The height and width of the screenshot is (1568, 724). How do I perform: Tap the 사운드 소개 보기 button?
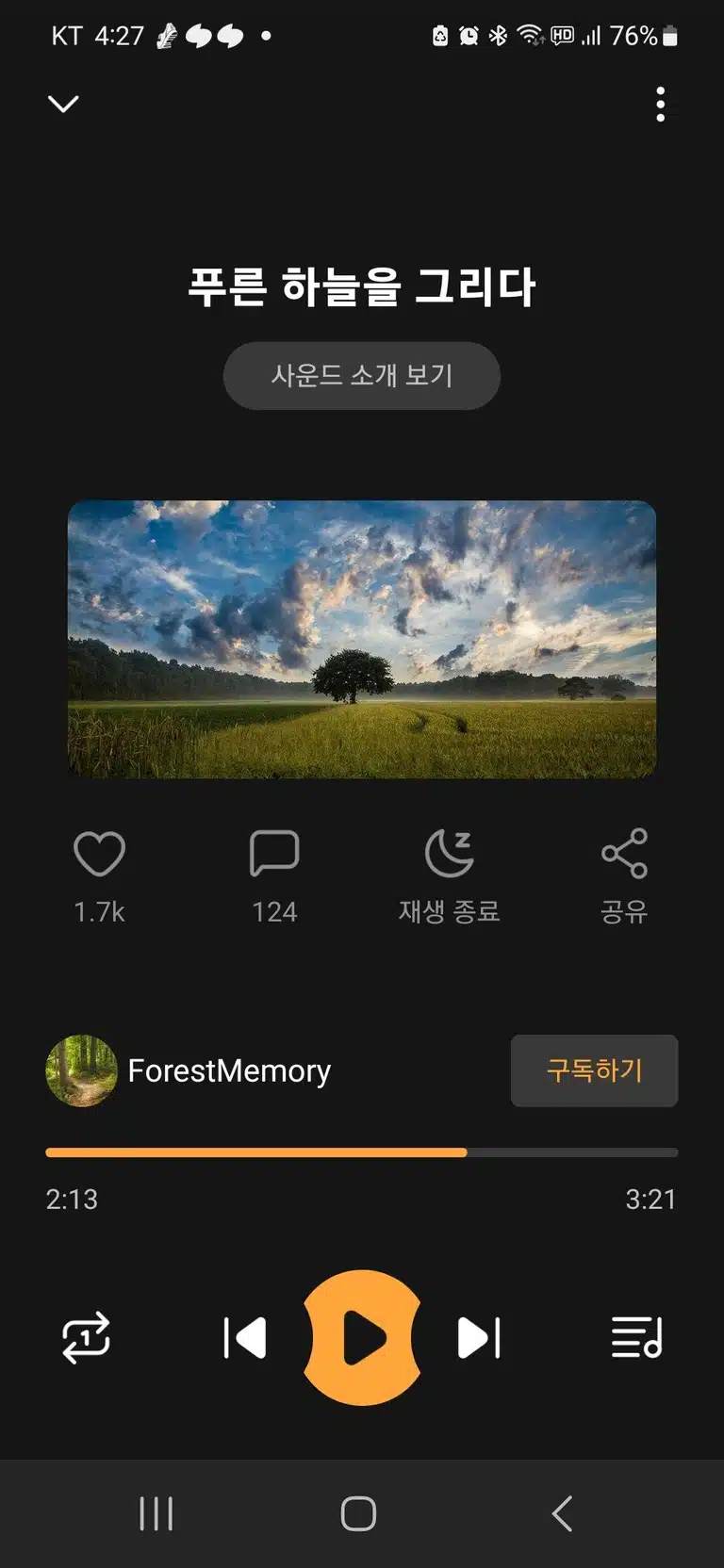coord(362,375)
